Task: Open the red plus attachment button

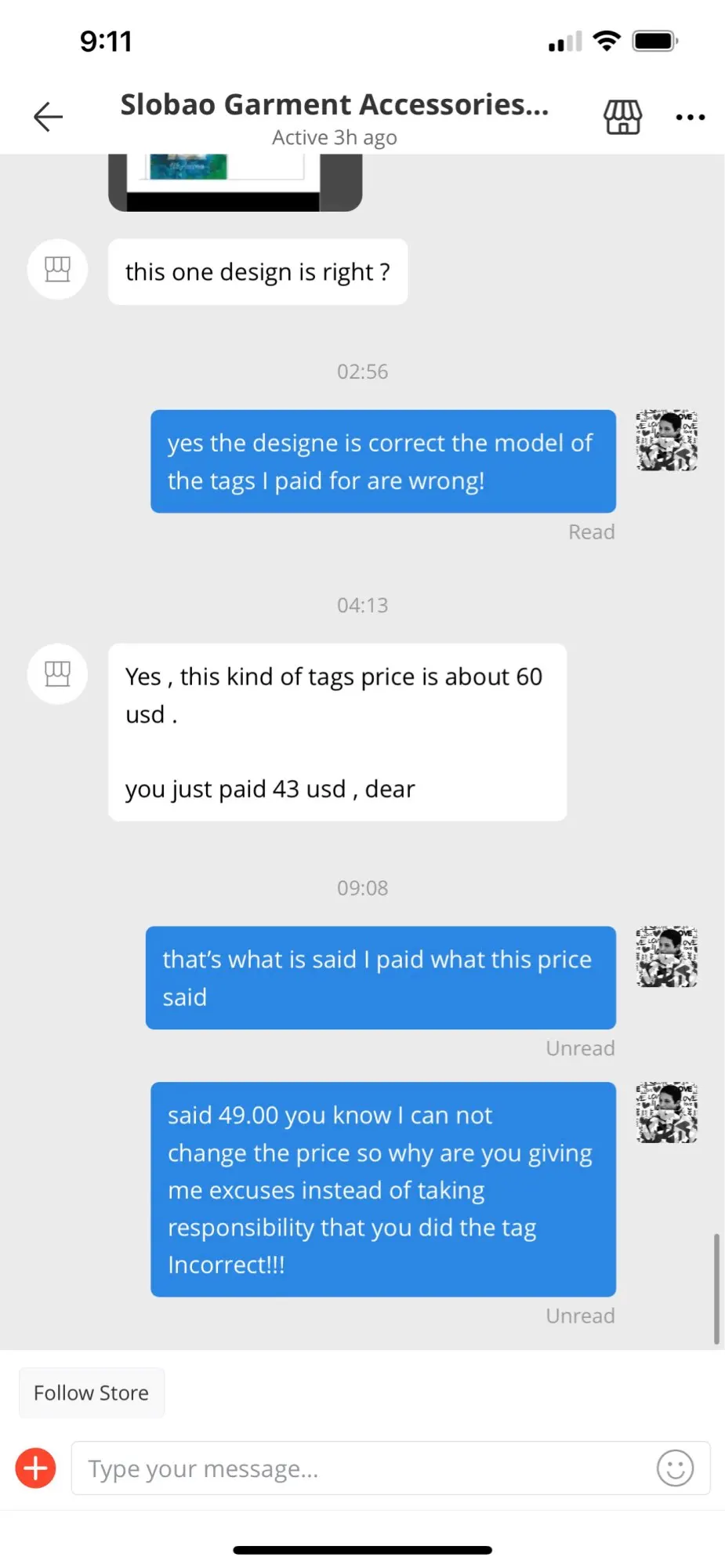Action: point(36,1468)
